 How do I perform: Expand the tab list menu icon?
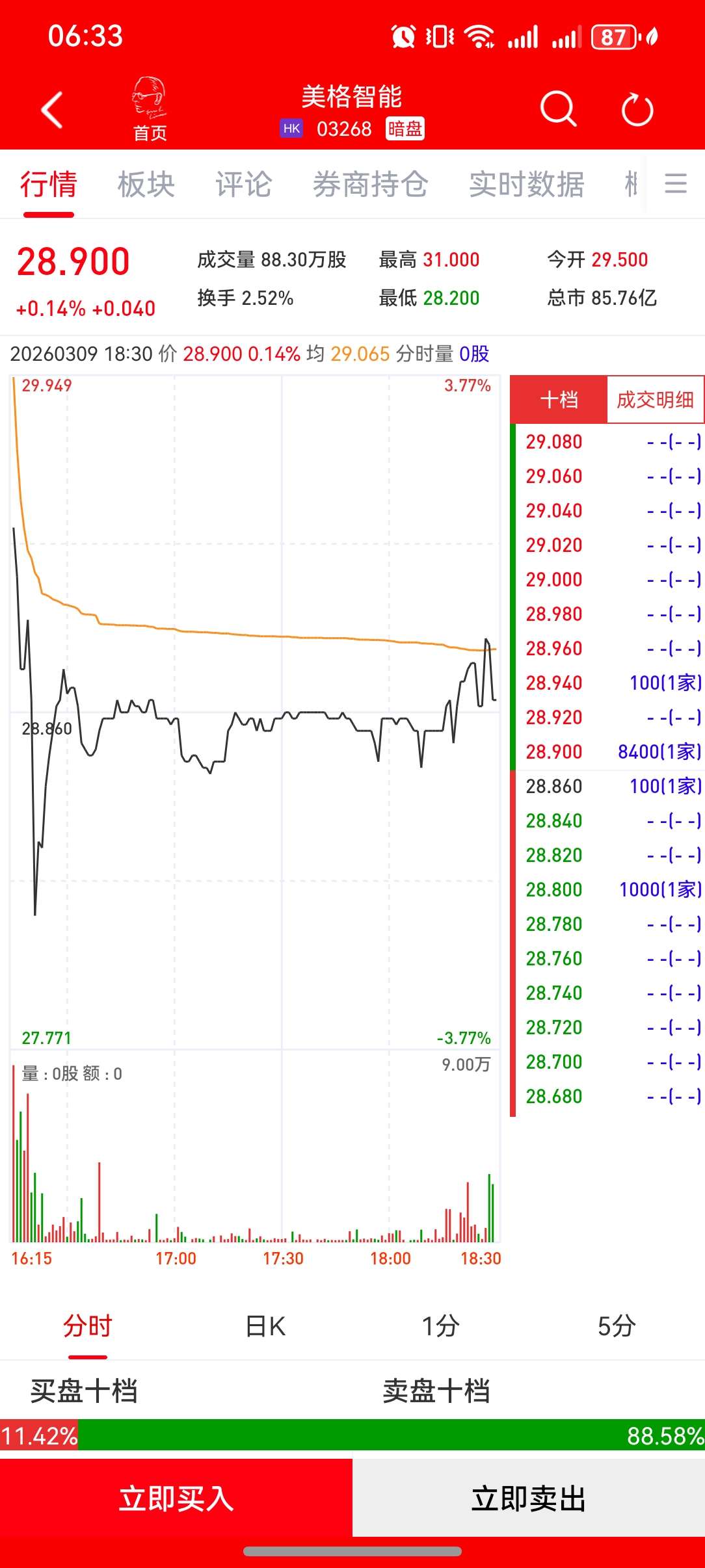(676, 183)
